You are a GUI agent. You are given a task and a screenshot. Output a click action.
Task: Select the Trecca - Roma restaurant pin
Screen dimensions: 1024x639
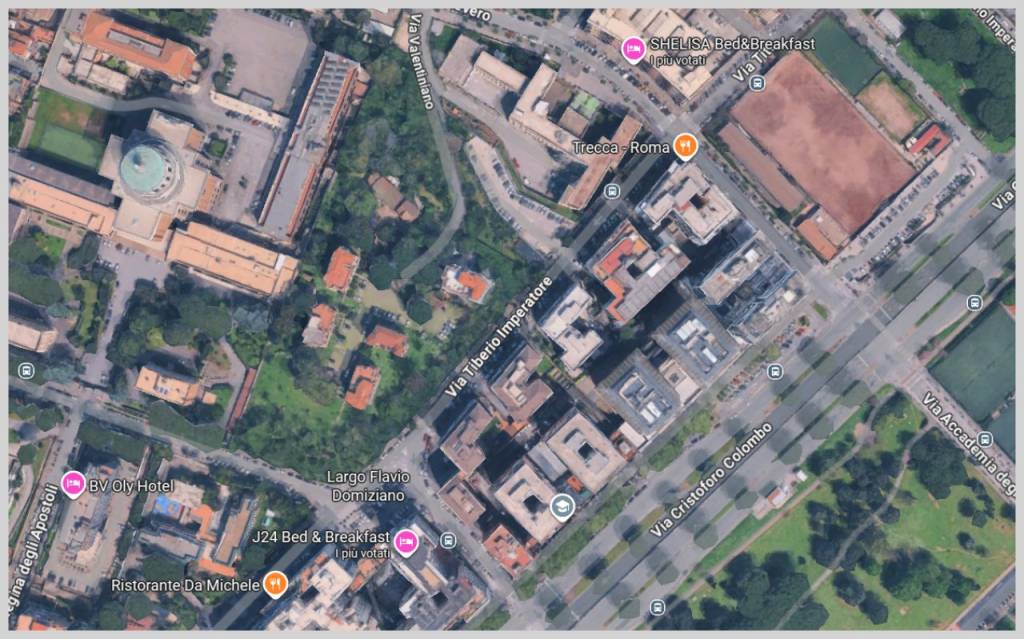click(684, 147)
